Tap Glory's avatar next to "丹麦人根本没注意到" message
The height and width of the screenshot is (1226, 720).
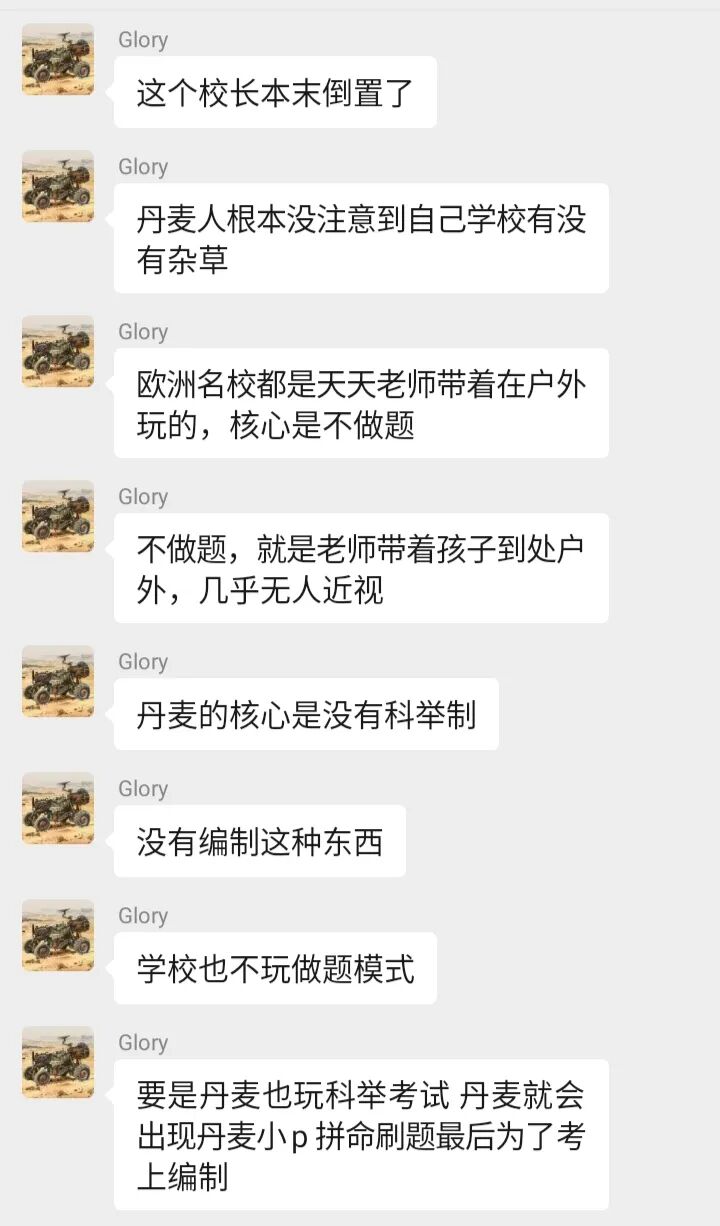58,186
